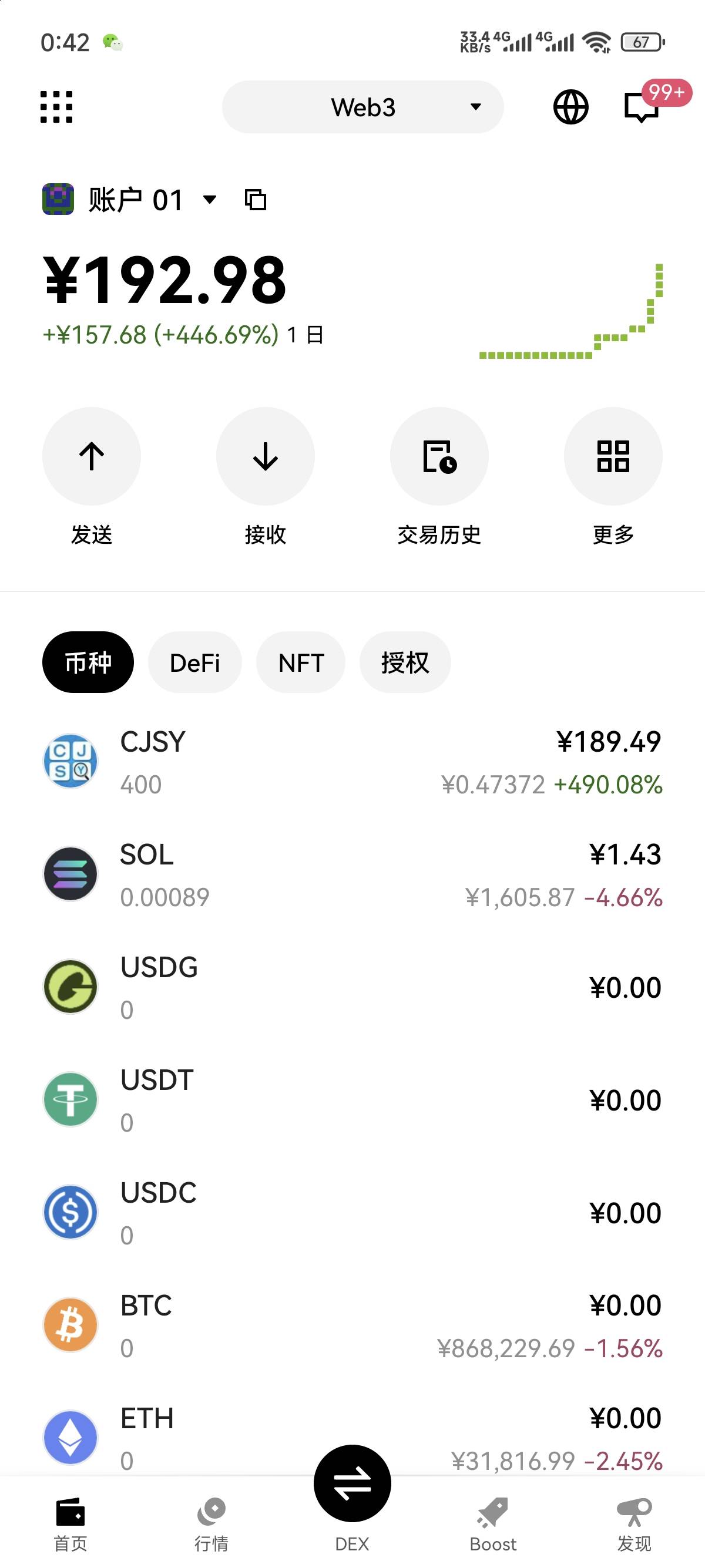Tap the 接收 receive button
Image resolution: width=705 pixels, height=1568 pixels.
click(x=266, y=456)
